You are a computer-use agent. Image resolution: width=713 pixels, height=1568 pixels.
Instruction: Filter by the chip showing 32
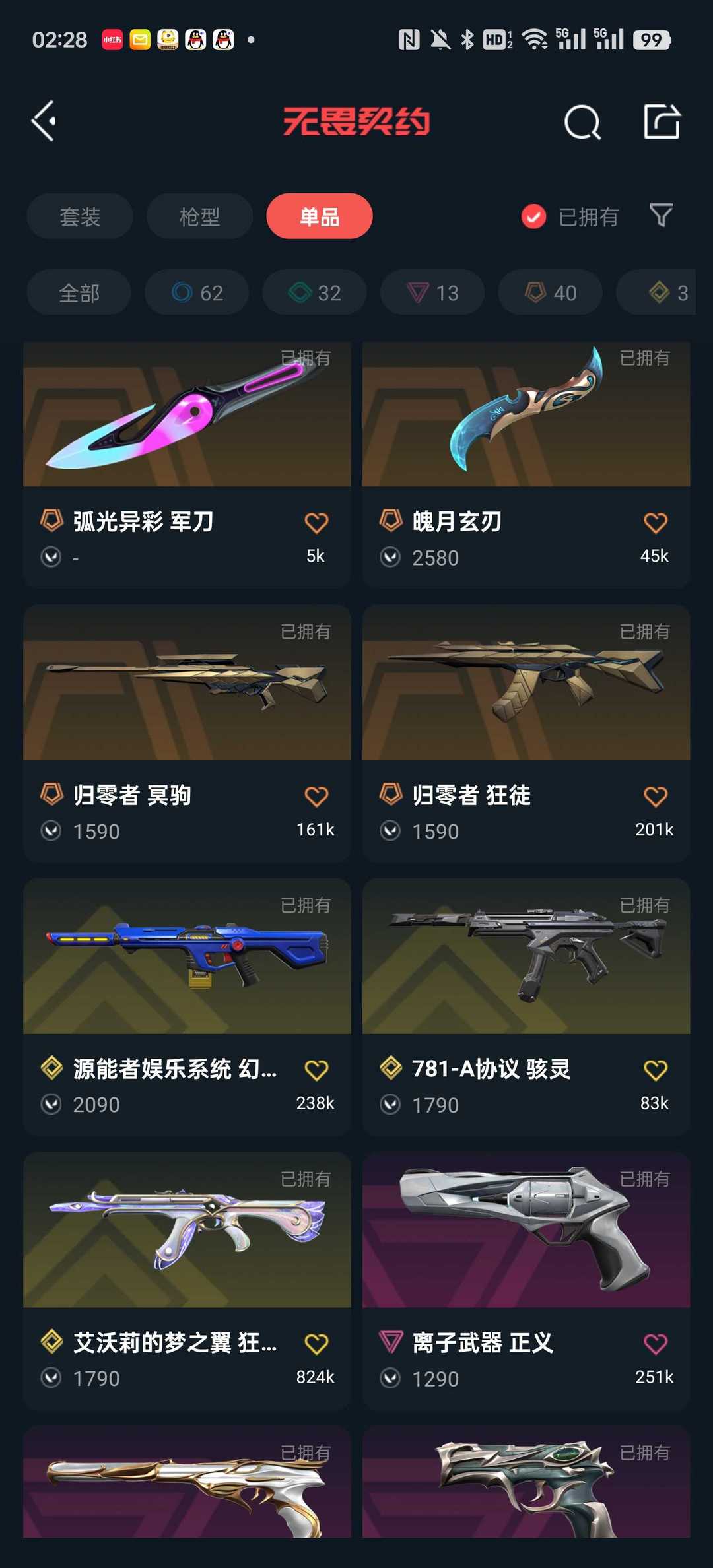click(315, 292)
